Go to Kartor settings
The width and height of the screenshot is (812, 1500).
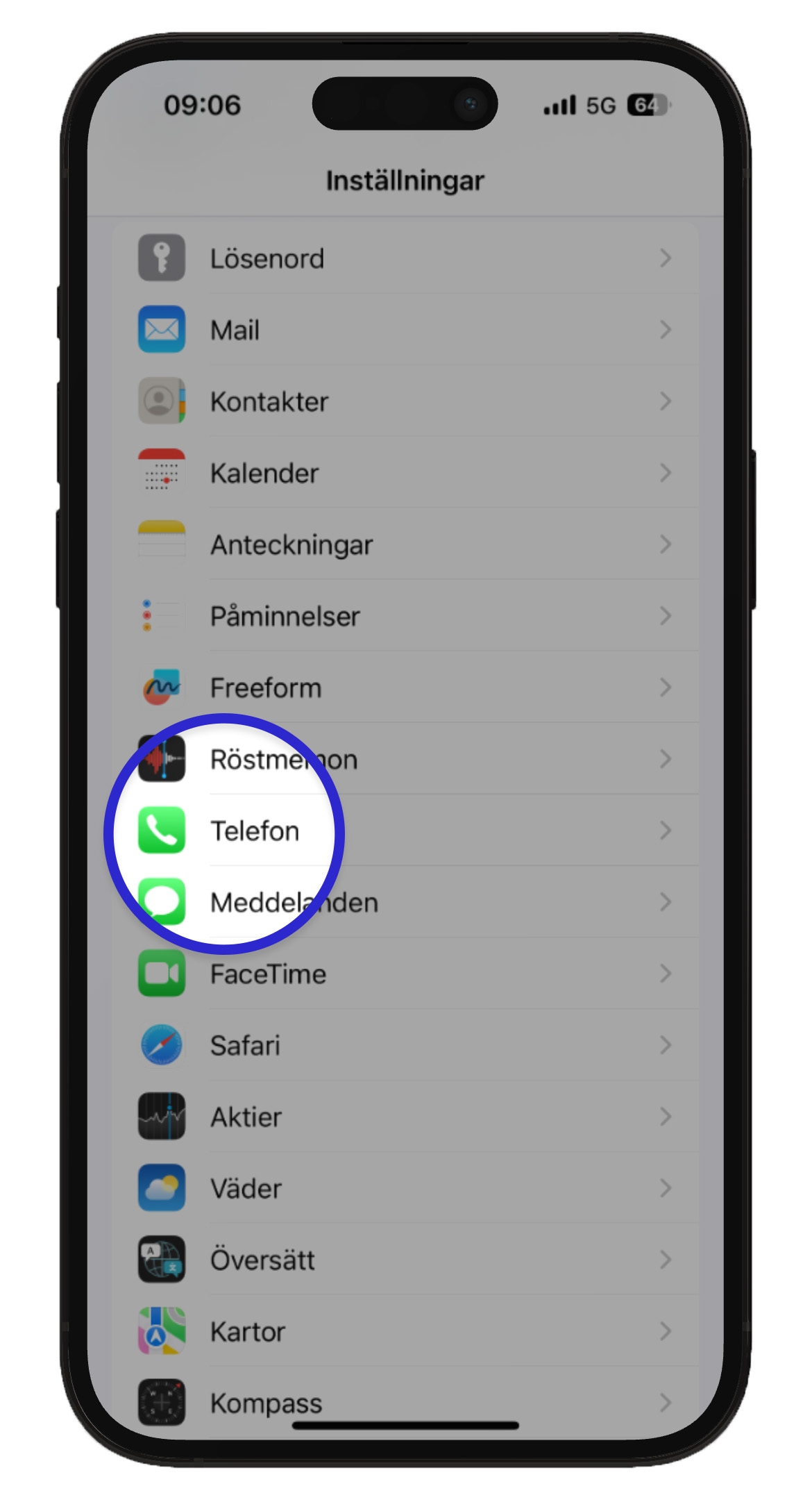[405, 1331]
